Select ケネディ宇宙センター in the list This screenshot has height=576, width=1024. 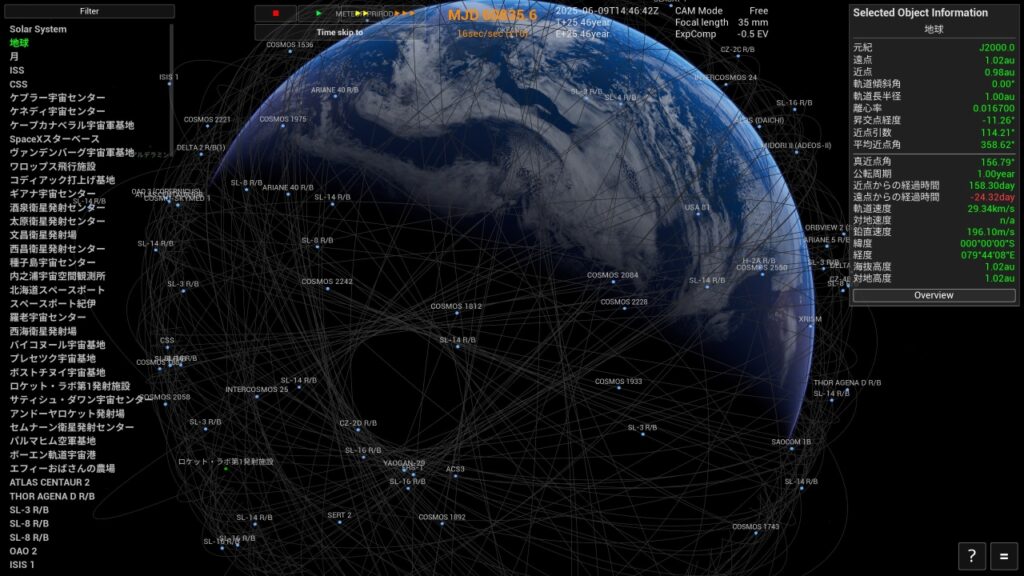coord(57,111)
